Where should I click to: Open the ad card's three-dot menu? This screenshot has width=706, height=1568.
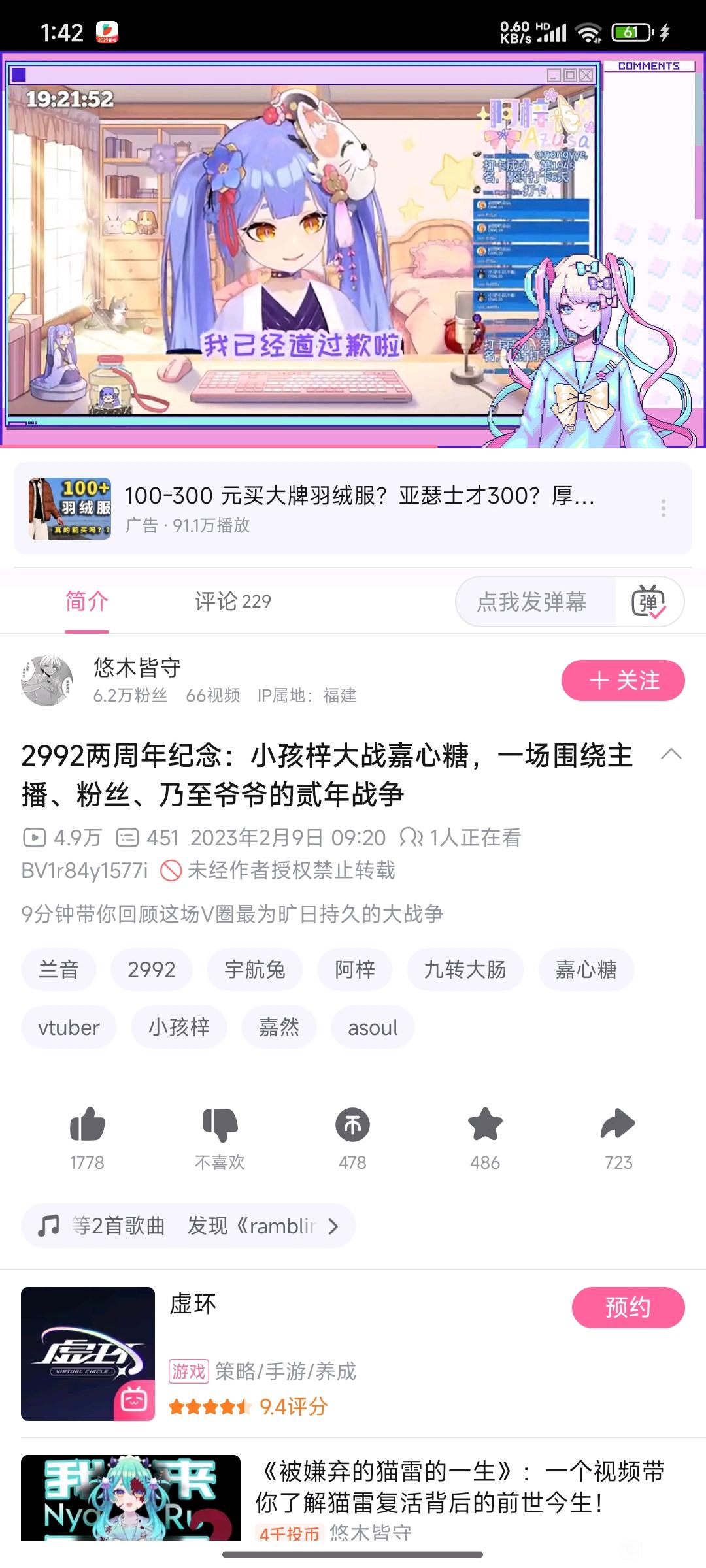[x=663, y=508]
